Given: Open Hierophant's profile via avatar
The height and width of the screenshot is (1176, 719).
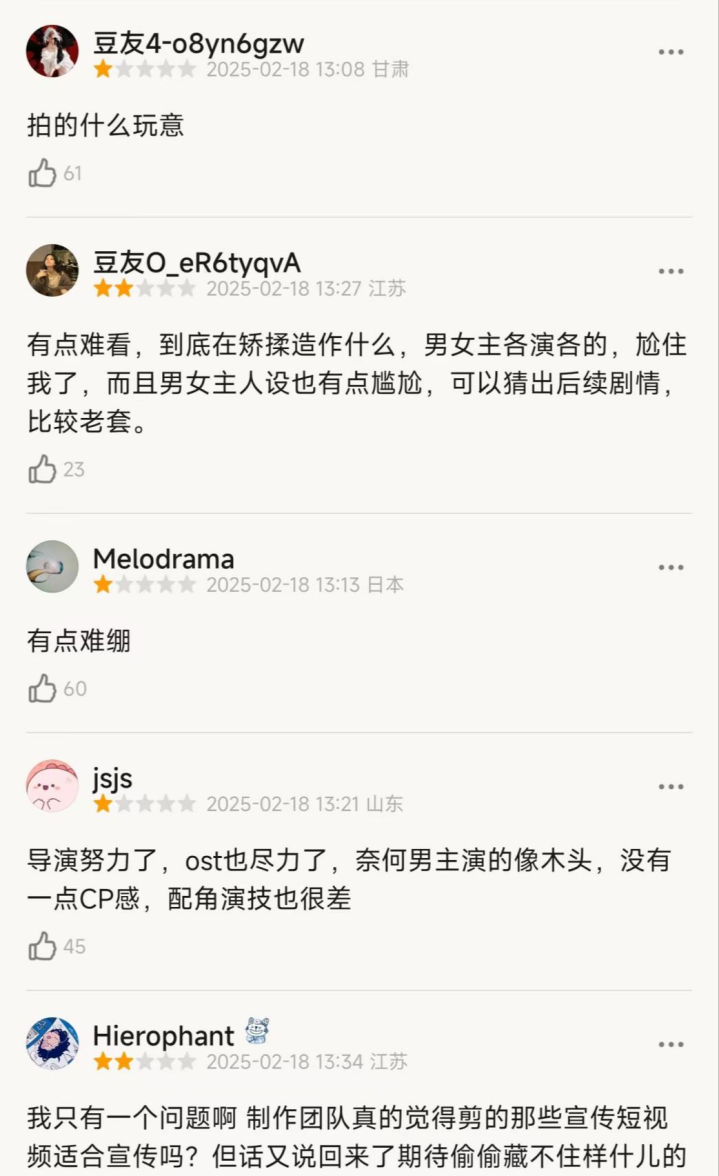Looking at the screenshot, I should pyautogui.click(x=52, y=1044).
